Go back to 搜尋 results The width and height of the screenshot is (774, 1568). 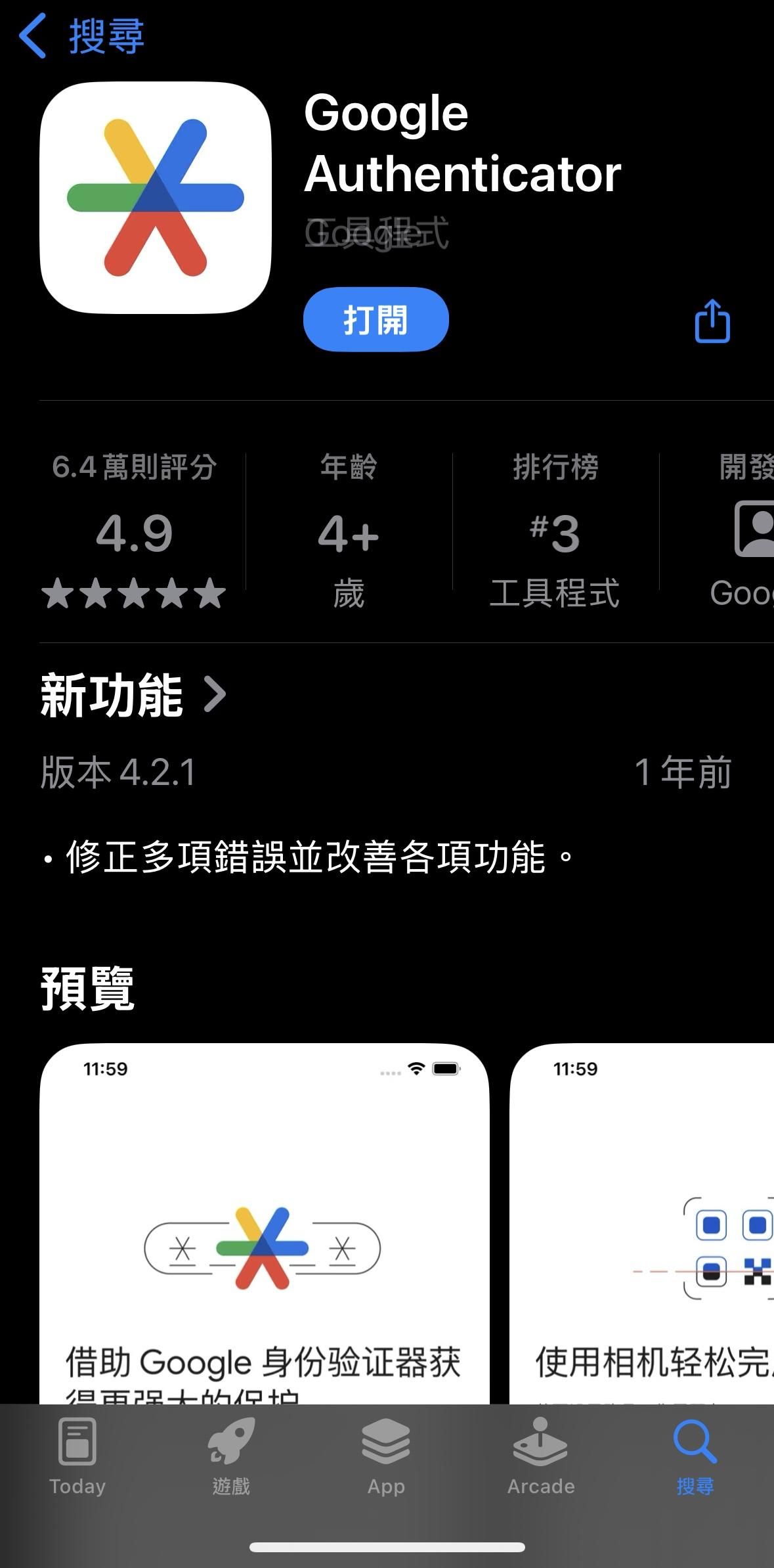80,36
